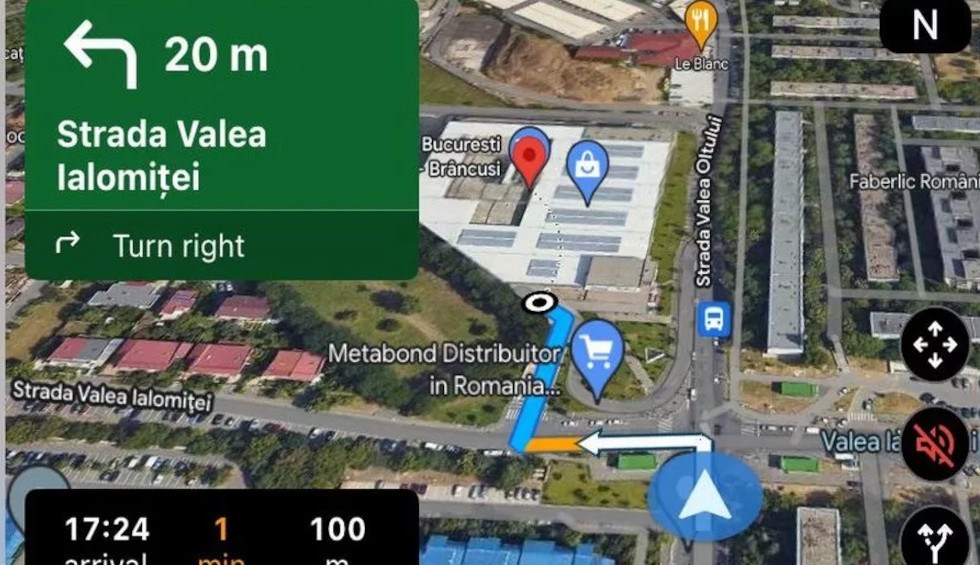980x565 pixels.
Task: Unmute voice guidance with the crossed speaker icon
Action: [935, 444]
